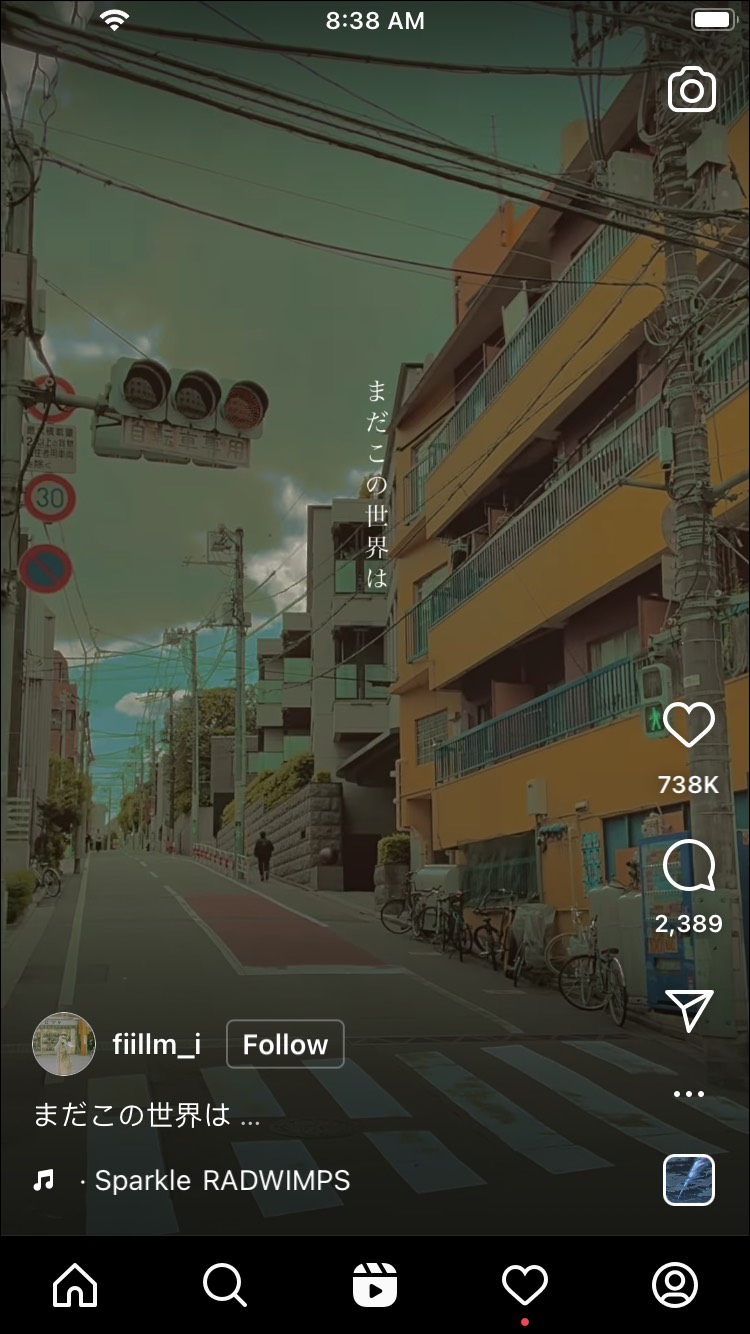Open the Sparkle RADWIMPS audio page
Screen dimensions: 750x1334
point(222,1180)
